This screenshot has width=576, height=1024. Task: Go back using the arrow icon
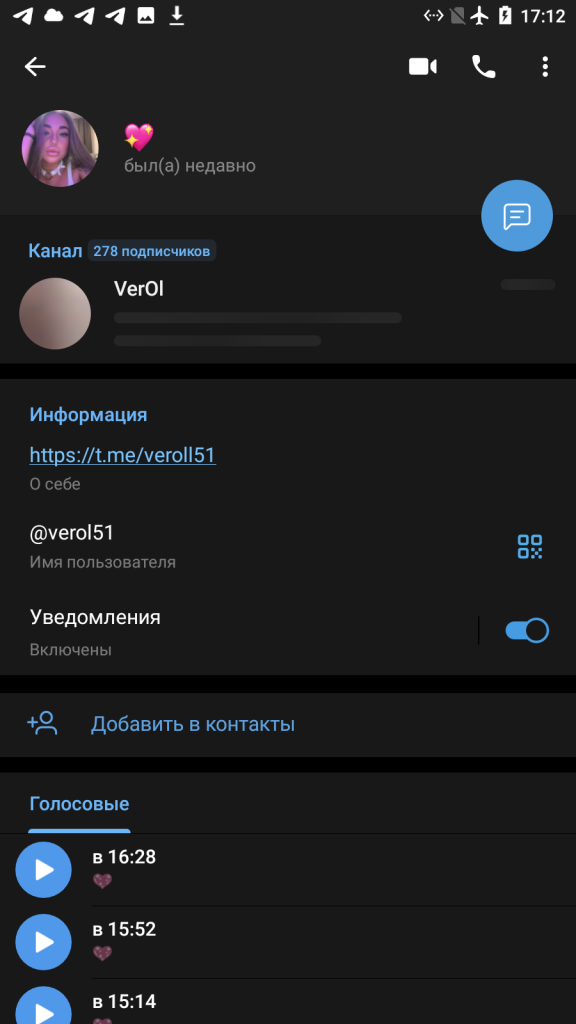pyautogui.click(x=35, y=67)
